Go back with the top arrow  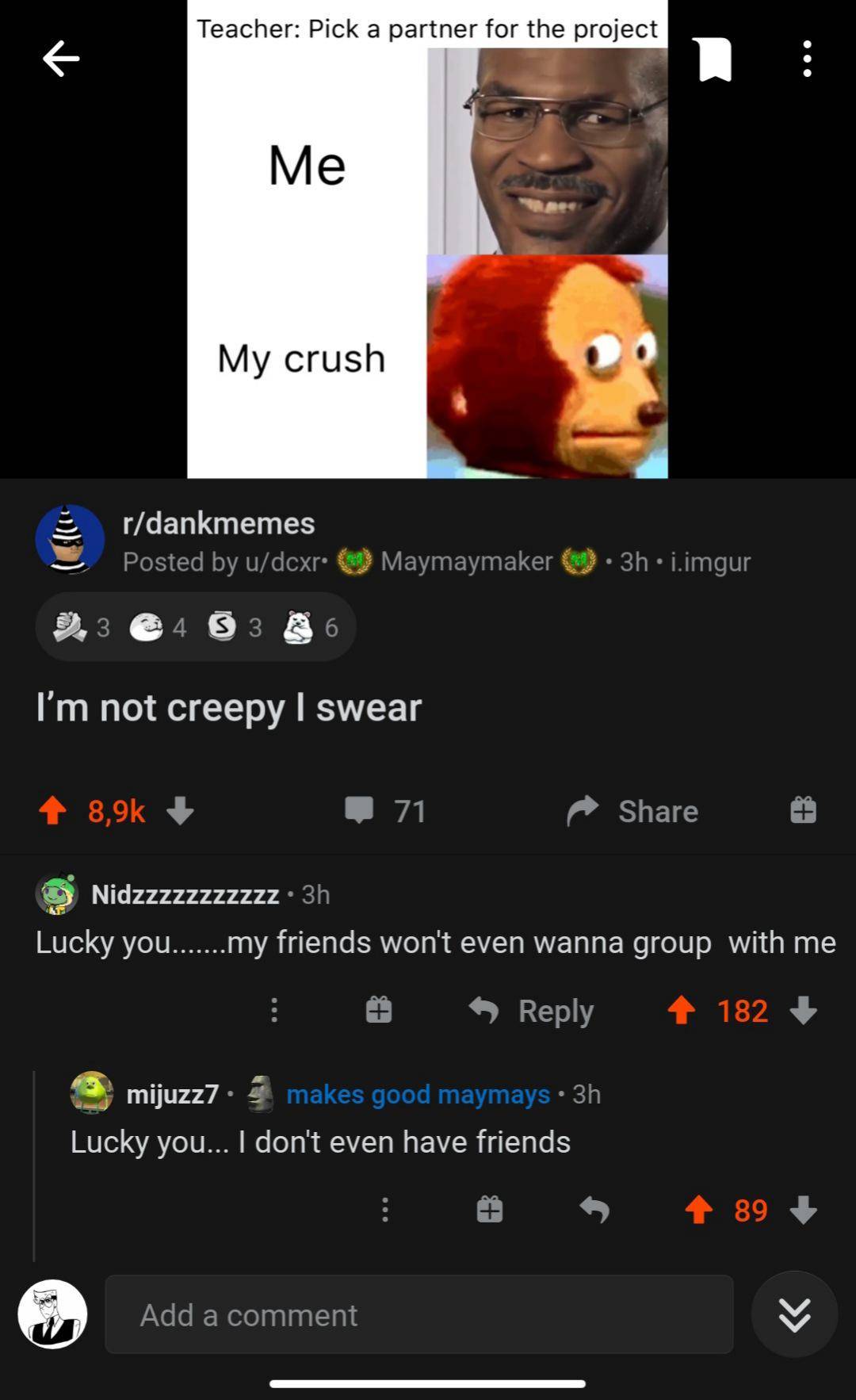pos(61,59)
